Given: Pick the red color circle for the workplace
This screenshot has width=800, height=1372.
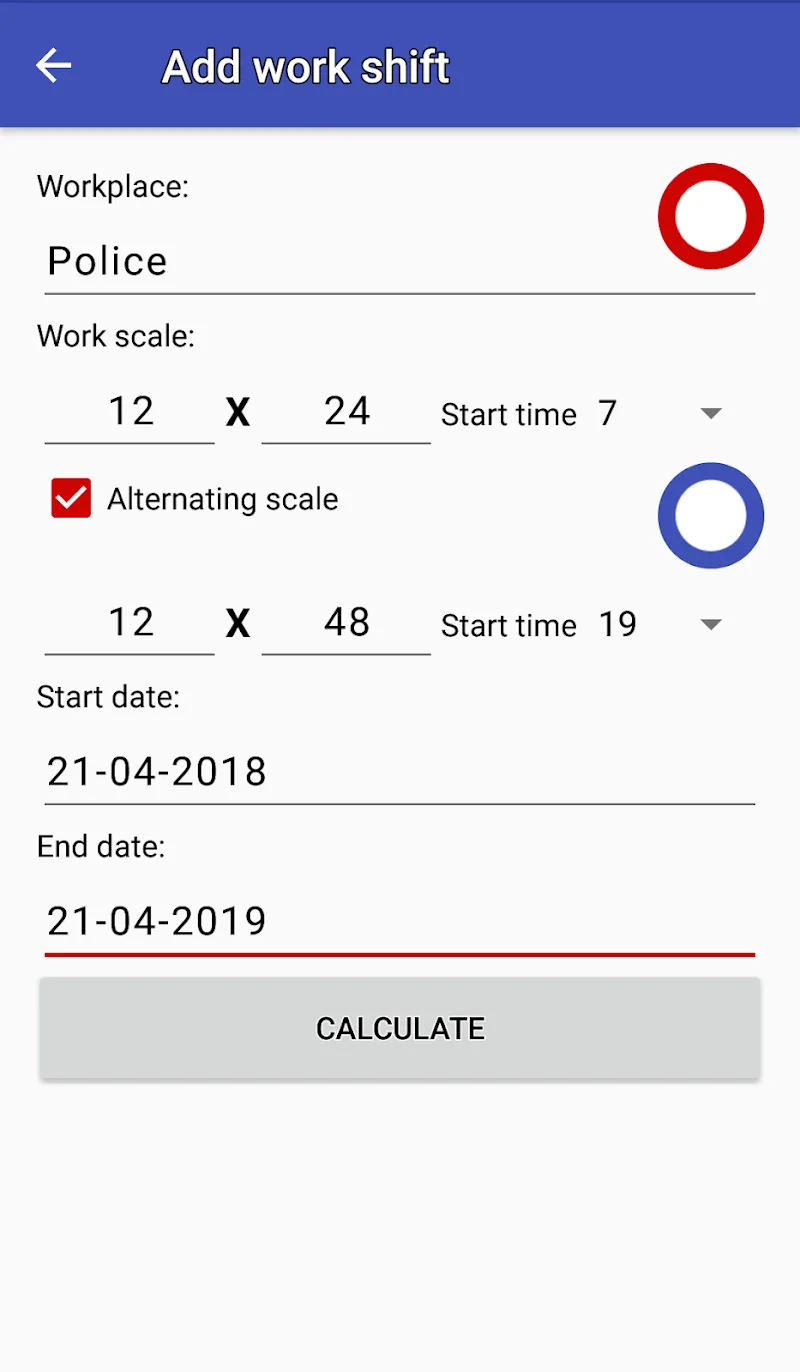Looking at the screenshot, I should pos(710,216).
